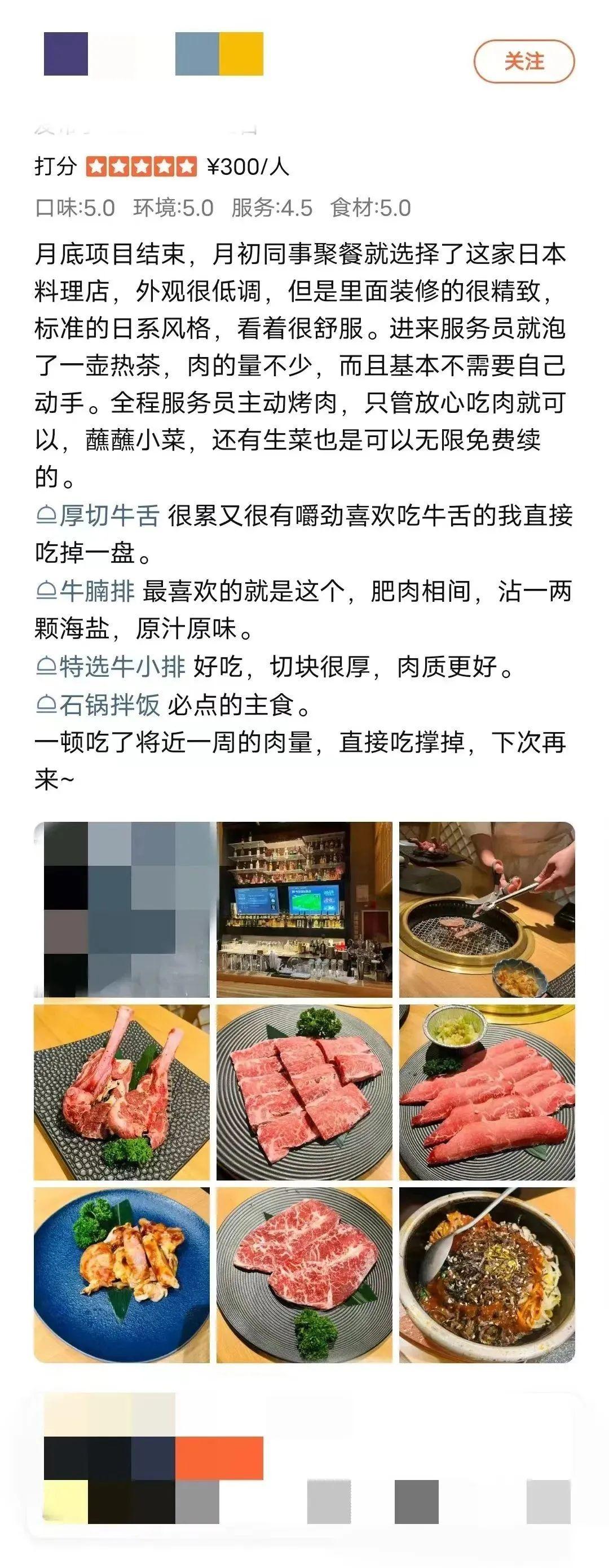Viewport: 609px width, 1568px height.
Task: Open the 石锅拌饭 dish link
Action: click(x=99, y=704)
